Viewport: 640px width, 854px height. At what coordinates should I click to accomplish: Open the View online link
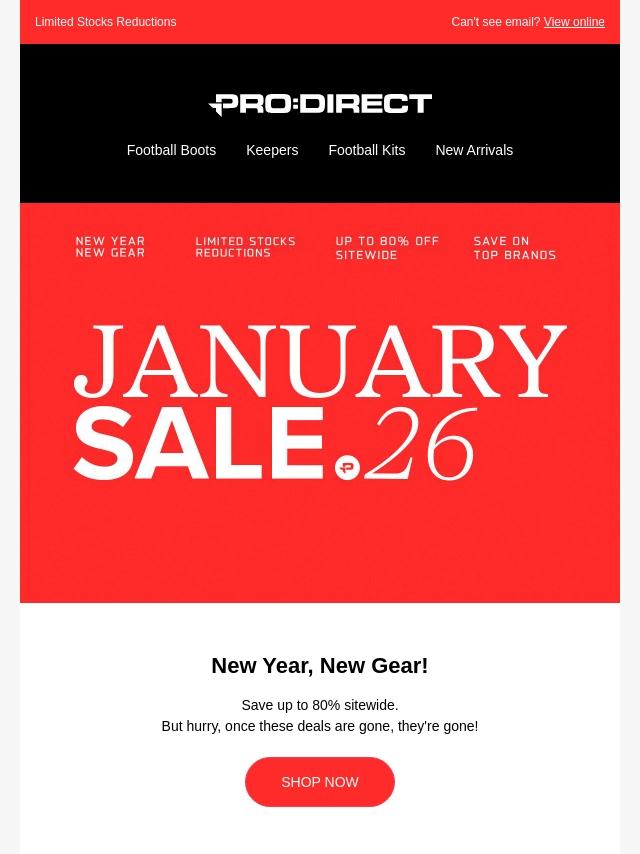(x=573, y=22)
